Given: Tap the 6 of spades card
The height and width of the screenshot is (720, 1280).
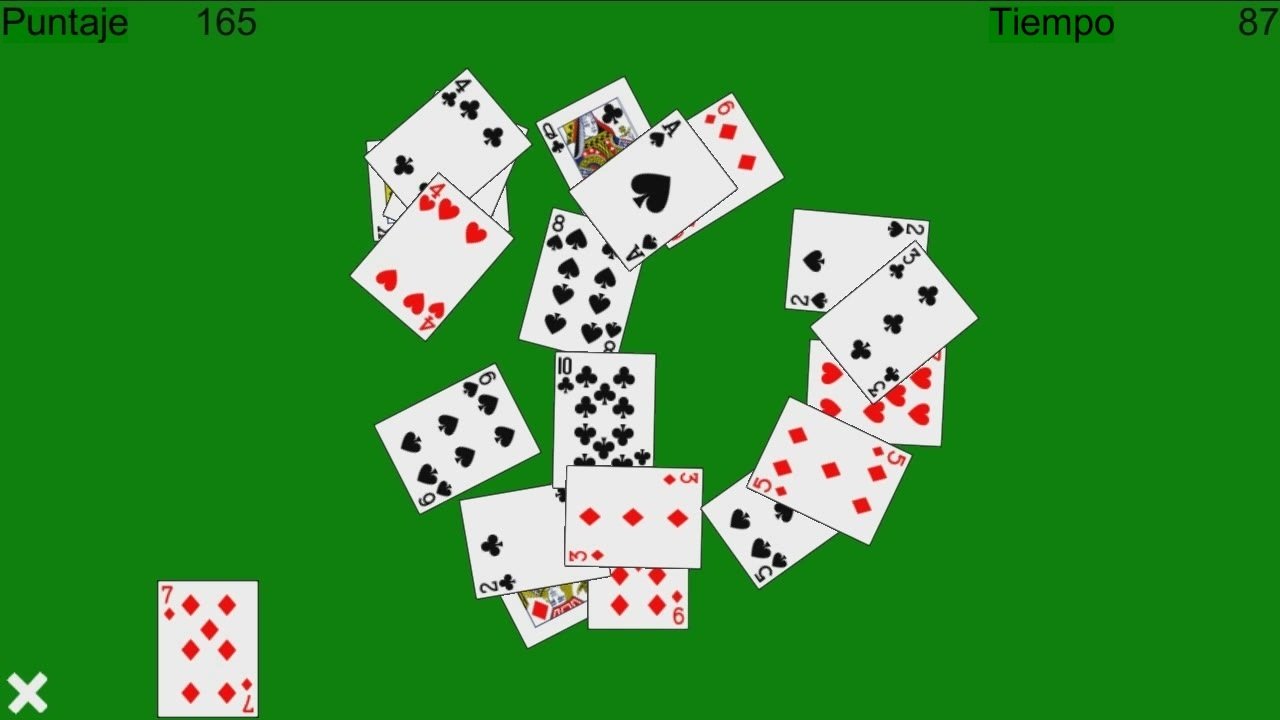Looking at the screenshot, I should pos(457,438).
